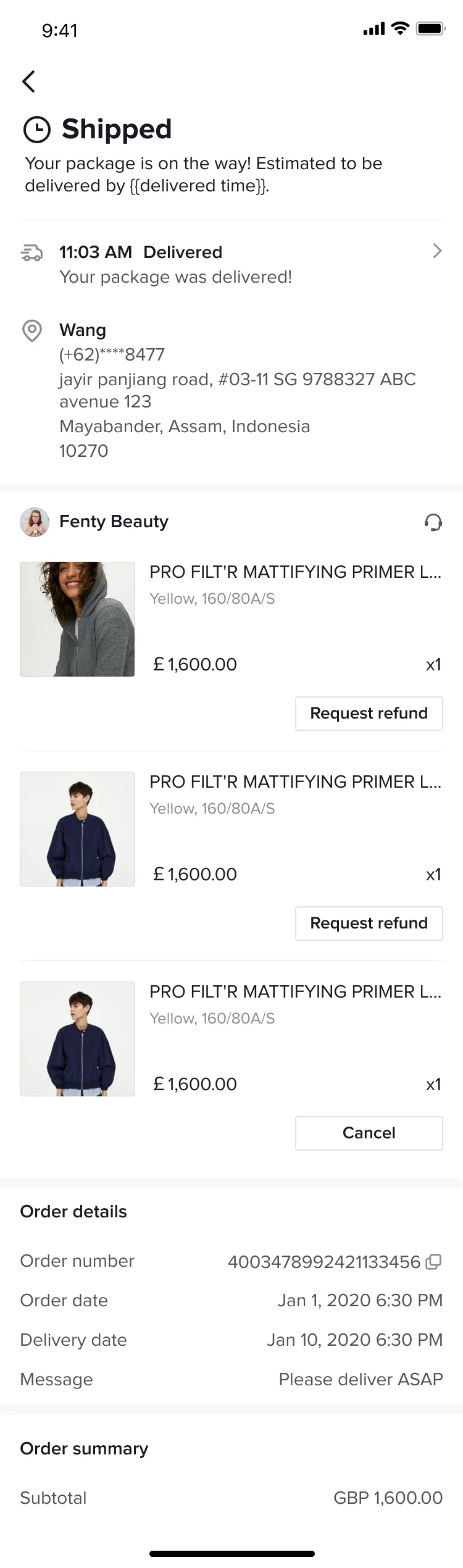Contact Fenty Beauty support via headset icon
The height and width of the screenshot is (1568, 463).
(x=433, y=522)
